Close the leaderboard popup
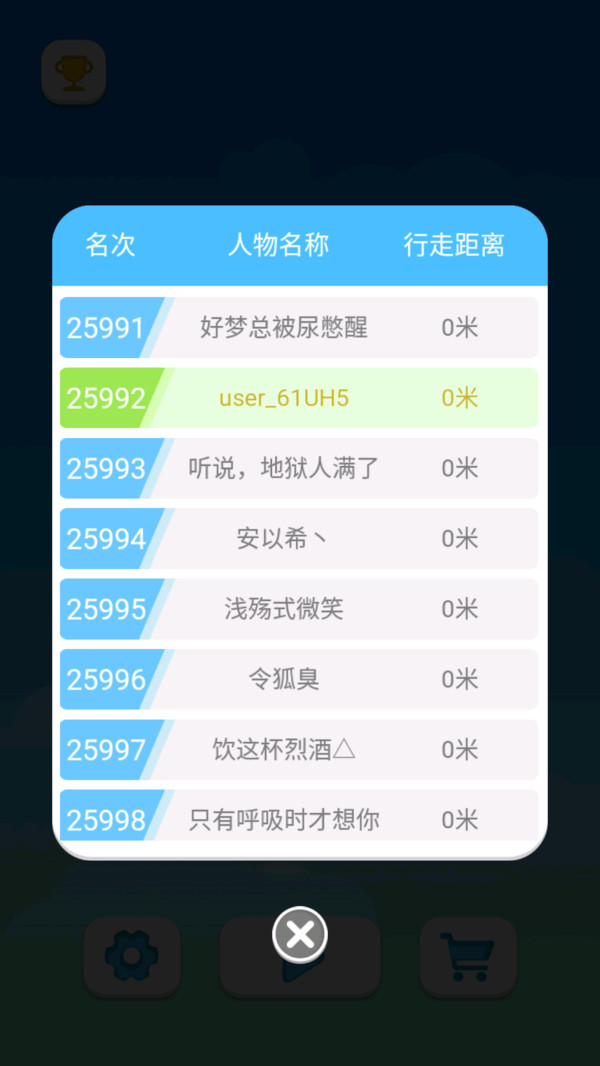 [x=300, y=935]
